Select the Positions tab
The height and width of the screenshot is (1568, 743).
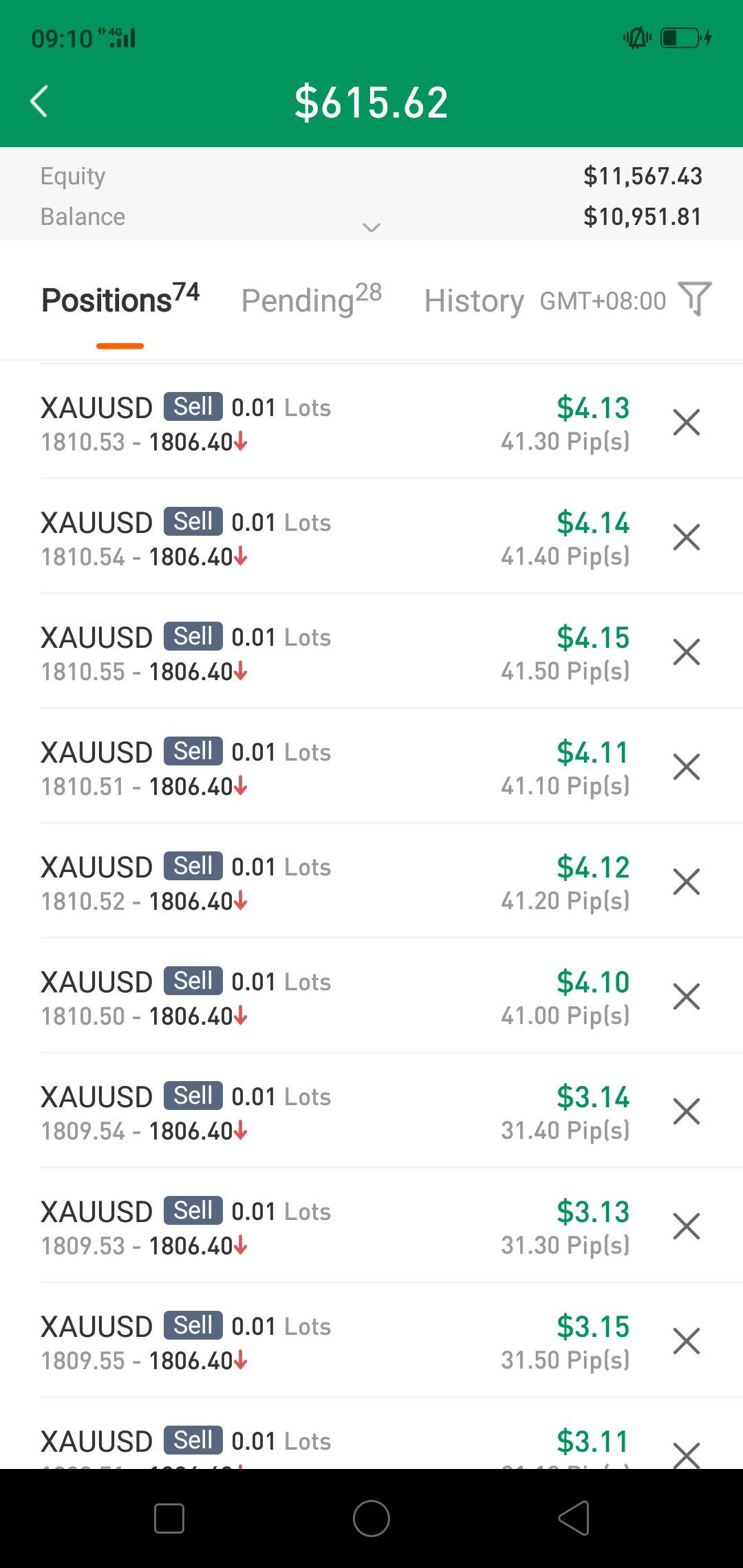point(120,300)
